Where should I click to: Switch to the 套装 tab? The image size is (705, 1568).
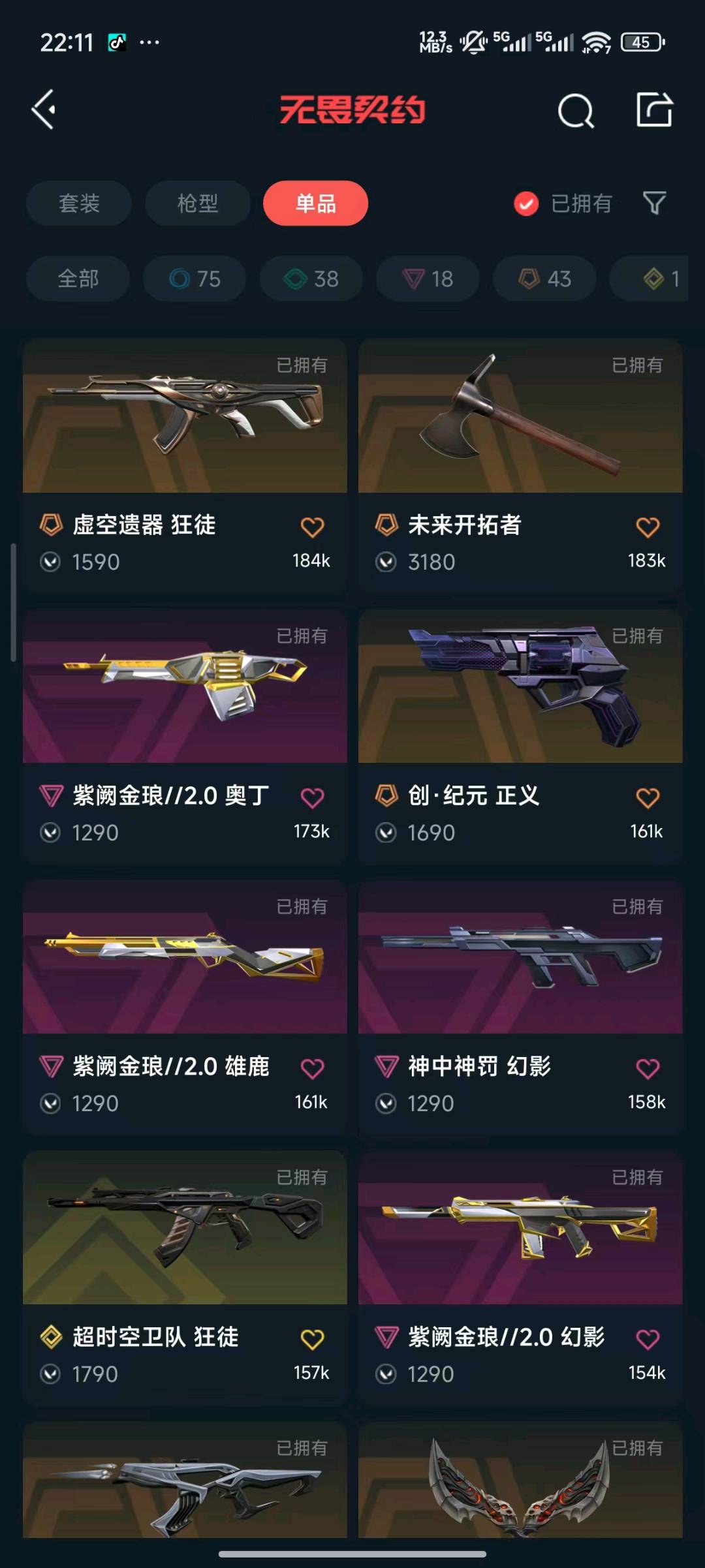click(x=79, y=204)
